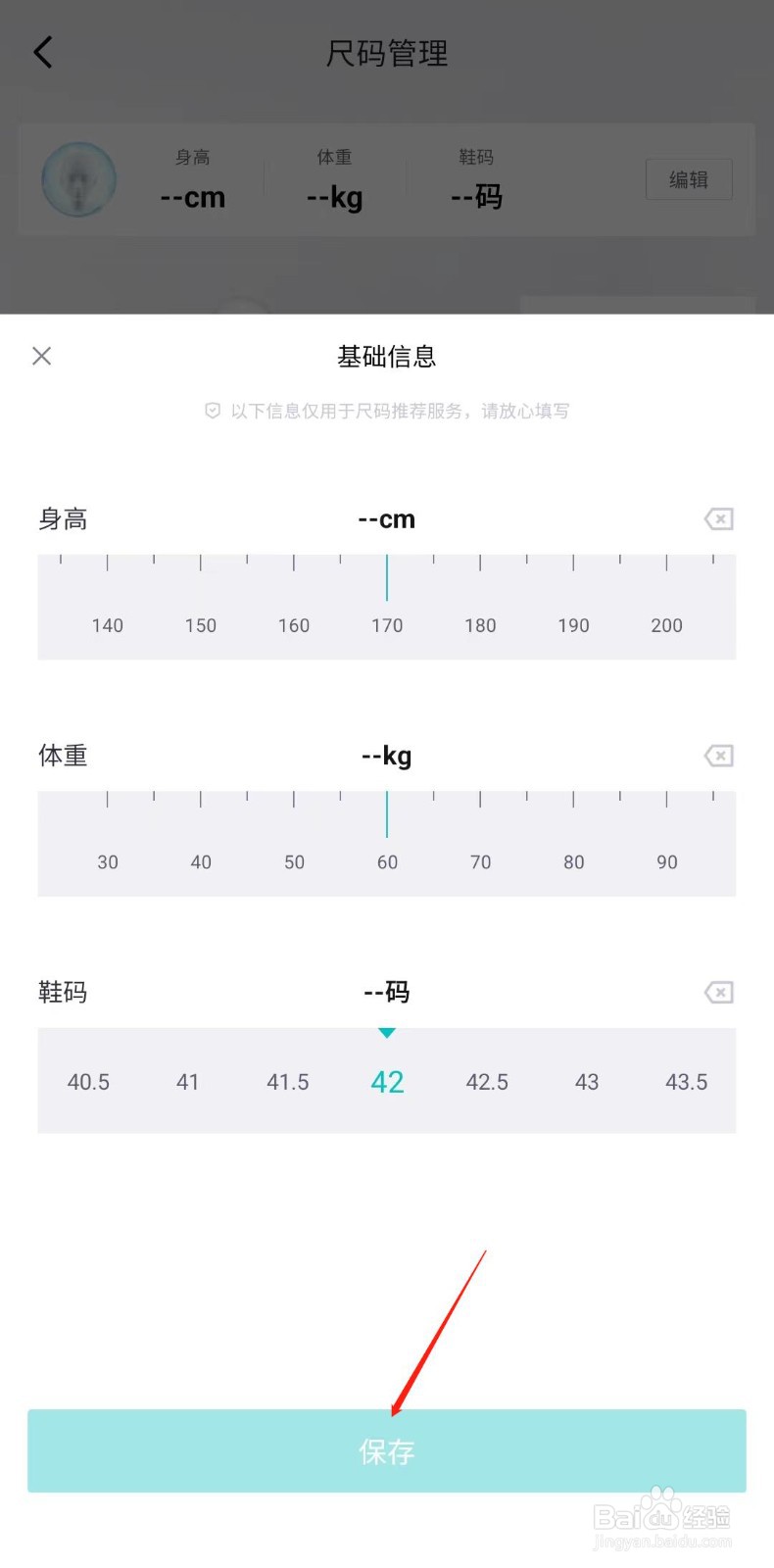Viewport: 774px width, 1568px height.
Task: Click the clear icon next to 身高 field
Action: coord(718,518)
